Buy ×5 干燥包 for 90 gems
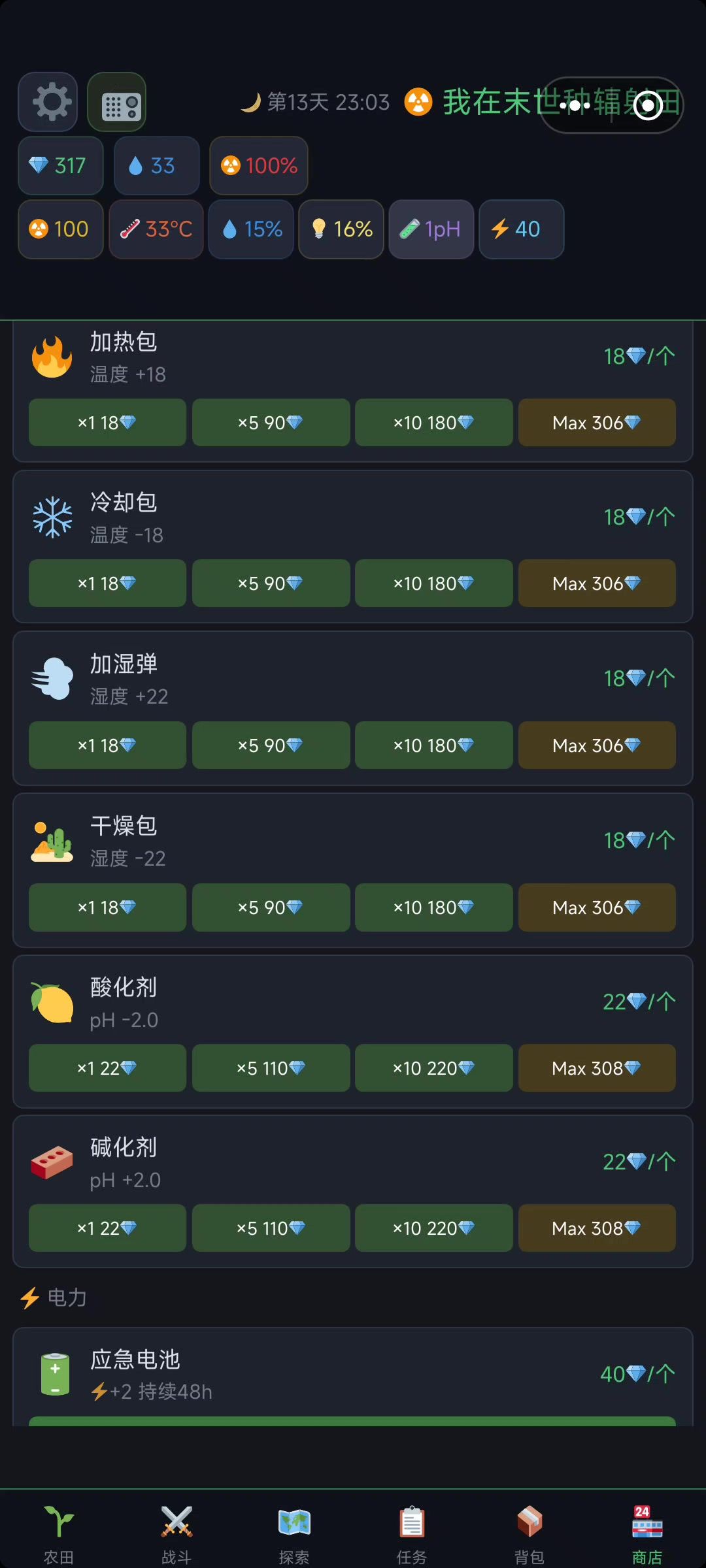706x1568 pixels. click(x=271, y=907)
